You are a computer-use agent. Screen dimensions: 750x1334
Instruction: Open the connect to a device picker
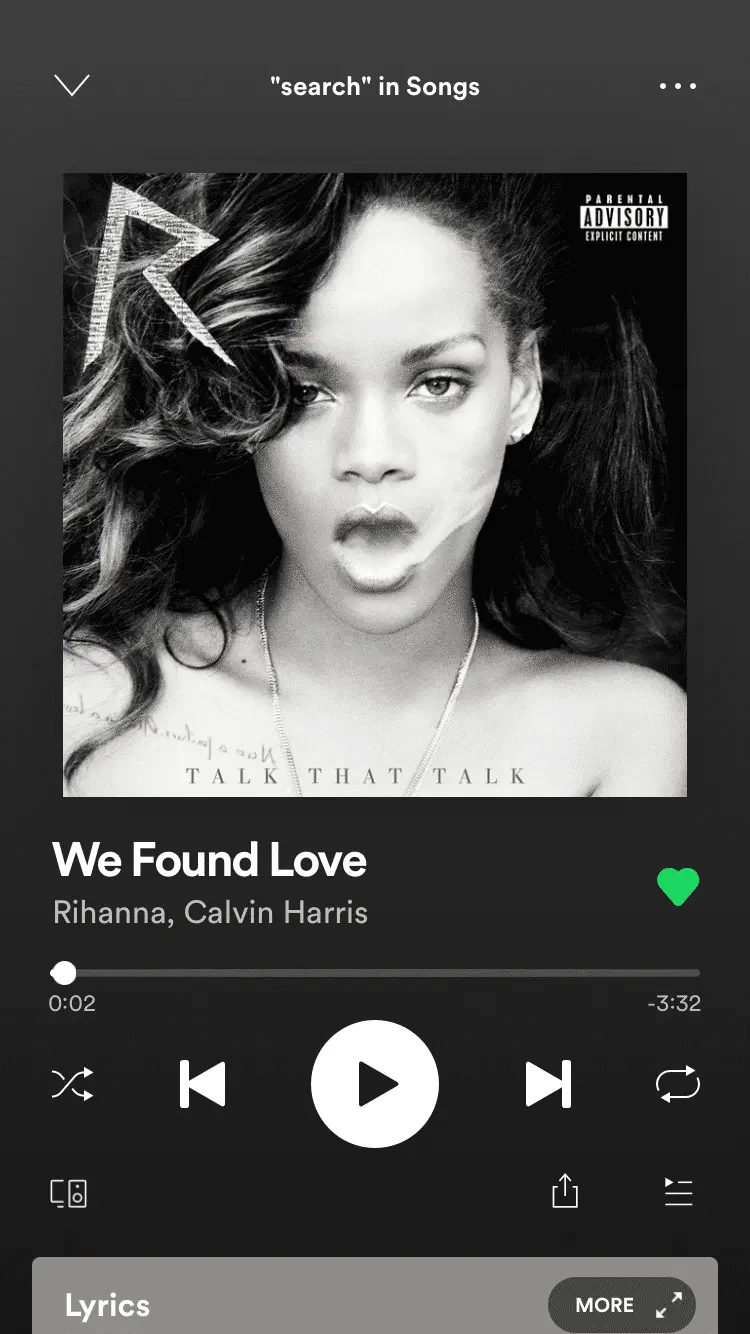(69, 1192)
